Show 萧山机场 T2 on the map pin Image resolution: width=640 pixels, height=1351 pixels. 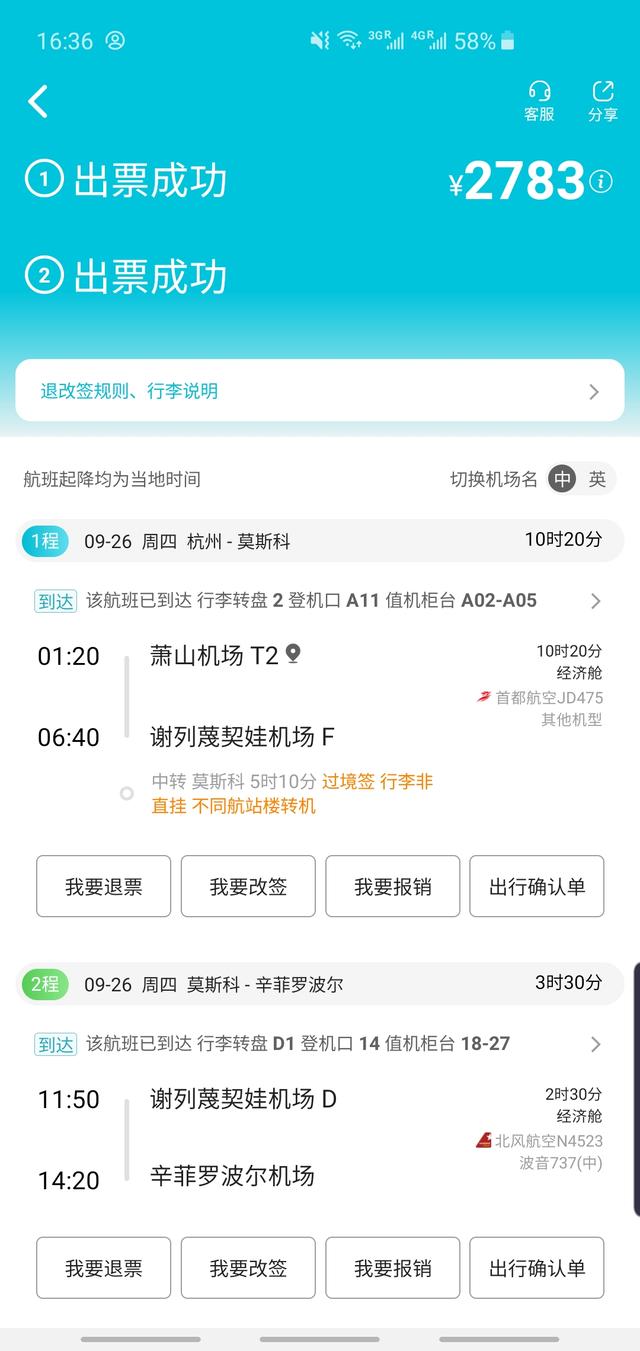pos(293,654)
